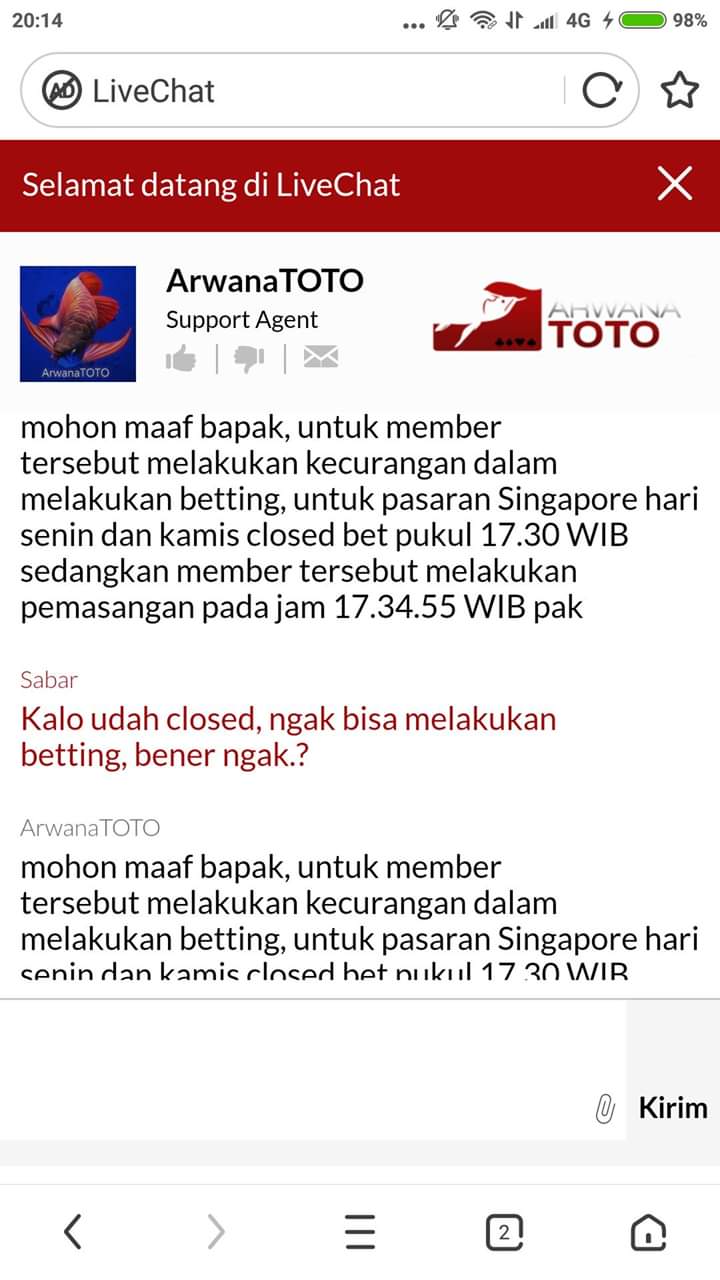Screen dimensions: 720x1280
Task: Bookmark this page with the star
Action: [x=680, y=91]
